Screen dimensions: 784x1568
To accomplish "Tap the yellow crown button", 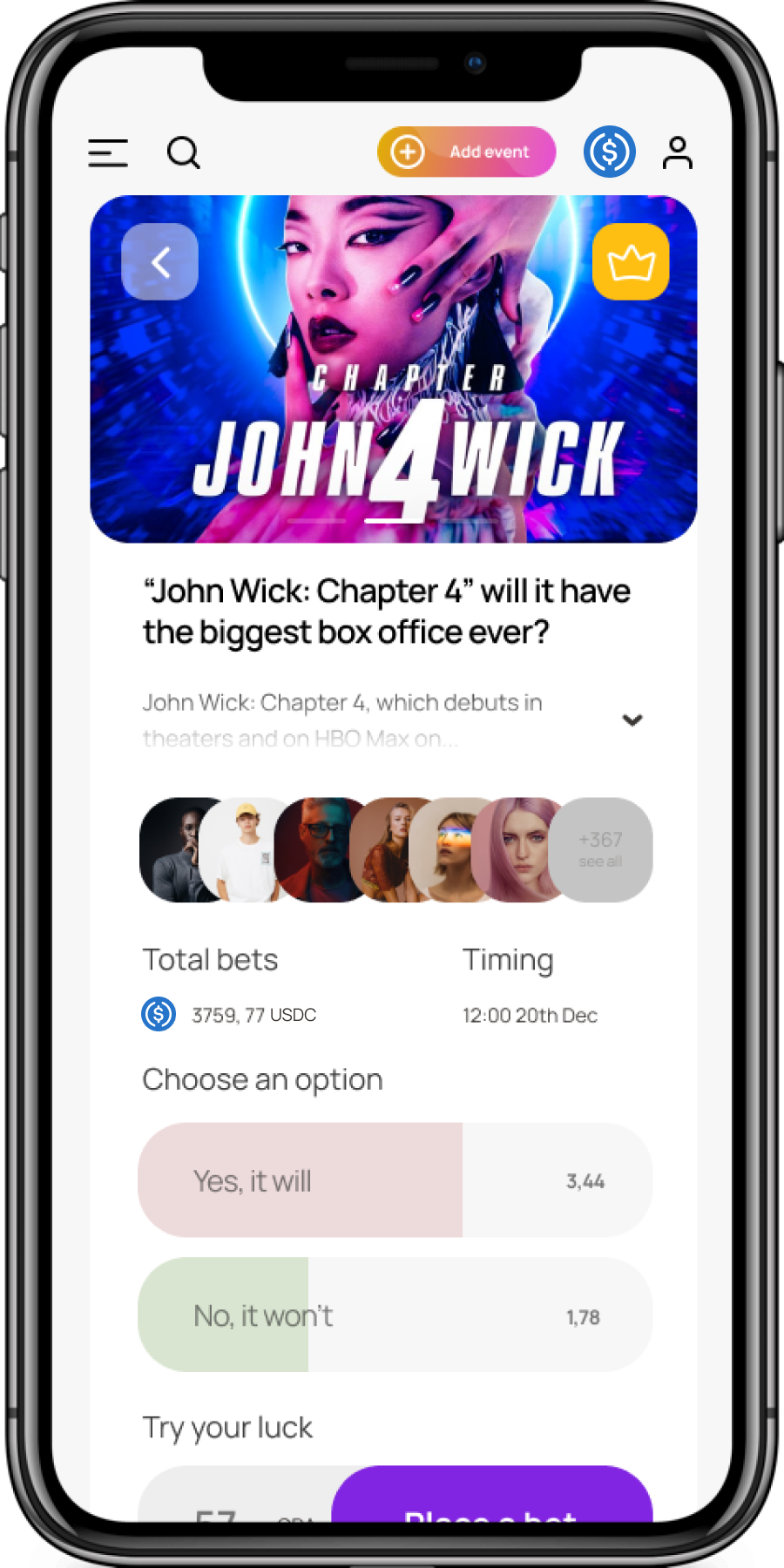I will 631,262.
